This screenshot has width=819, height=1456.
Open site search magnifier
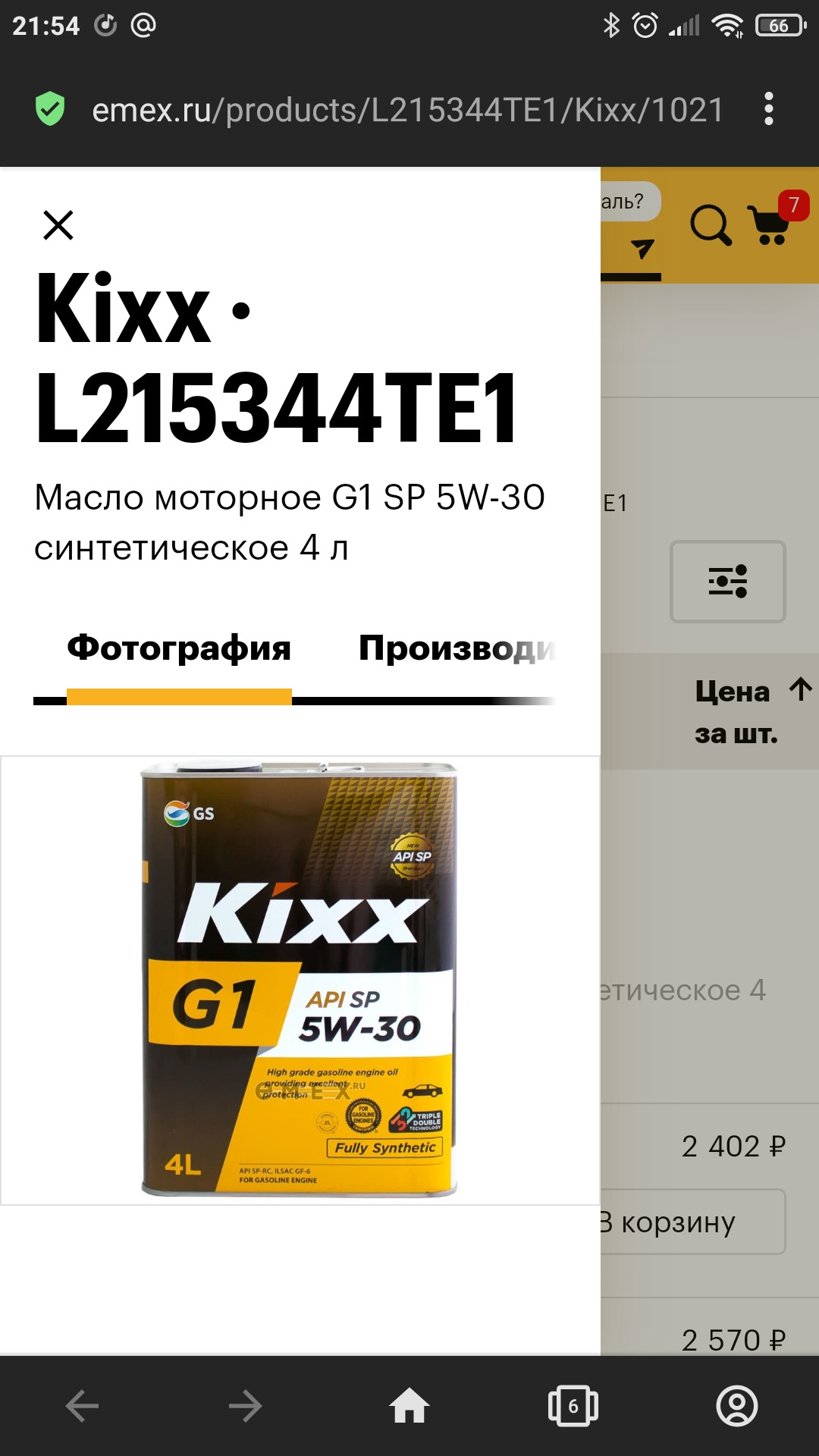coord(711,225)
